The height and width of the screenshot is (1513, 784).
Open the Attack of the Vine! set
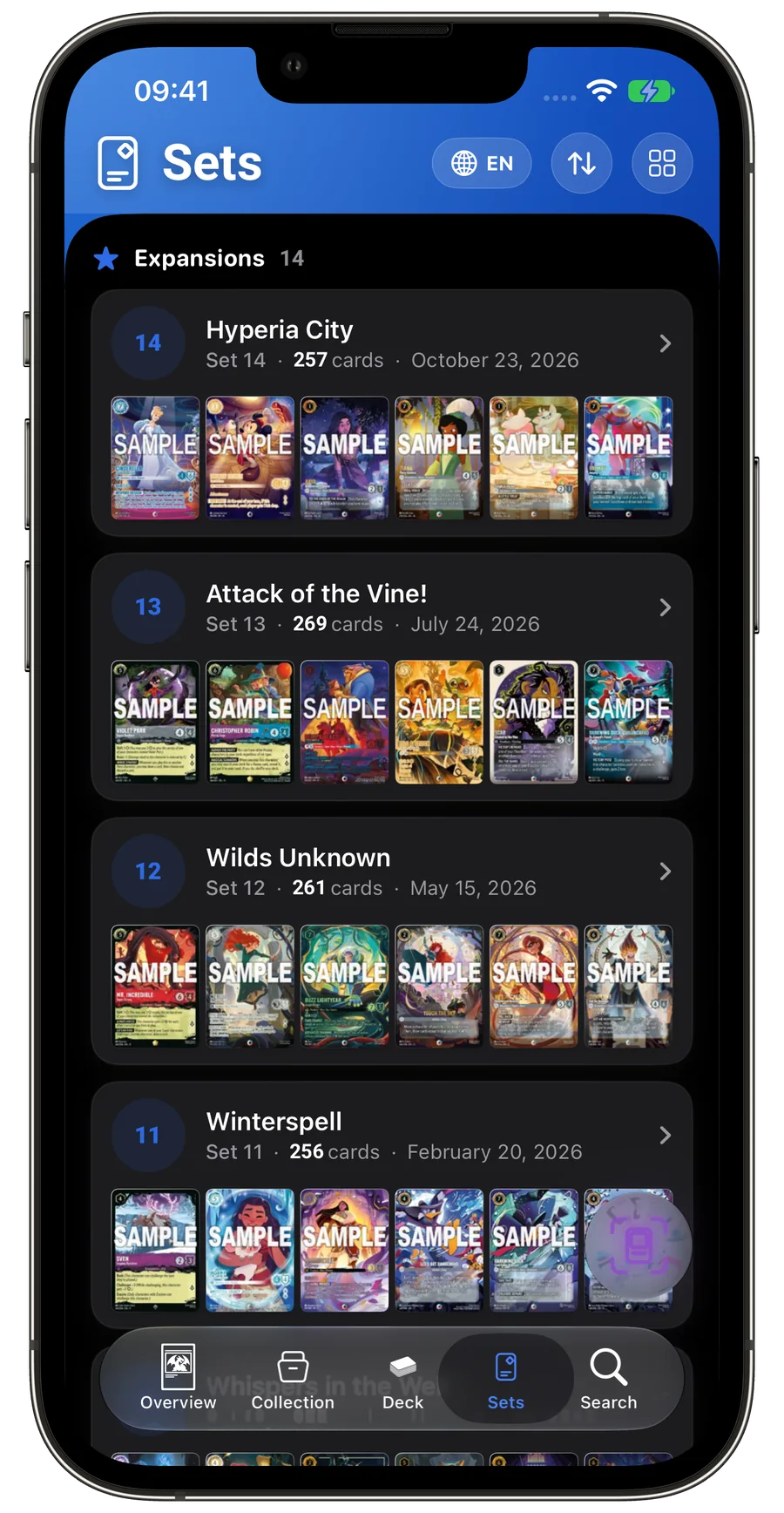pos(392,607)
